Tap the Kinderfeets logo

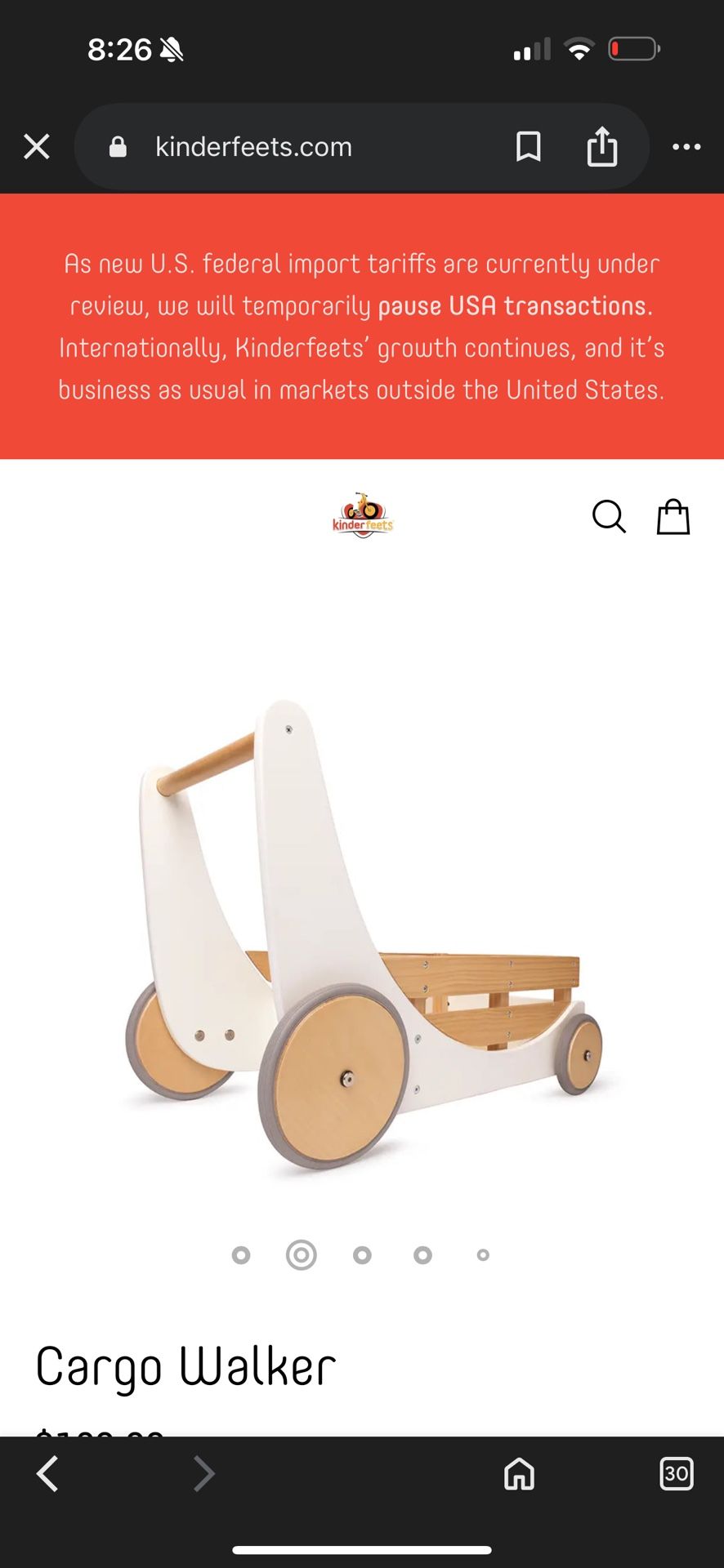362,514
